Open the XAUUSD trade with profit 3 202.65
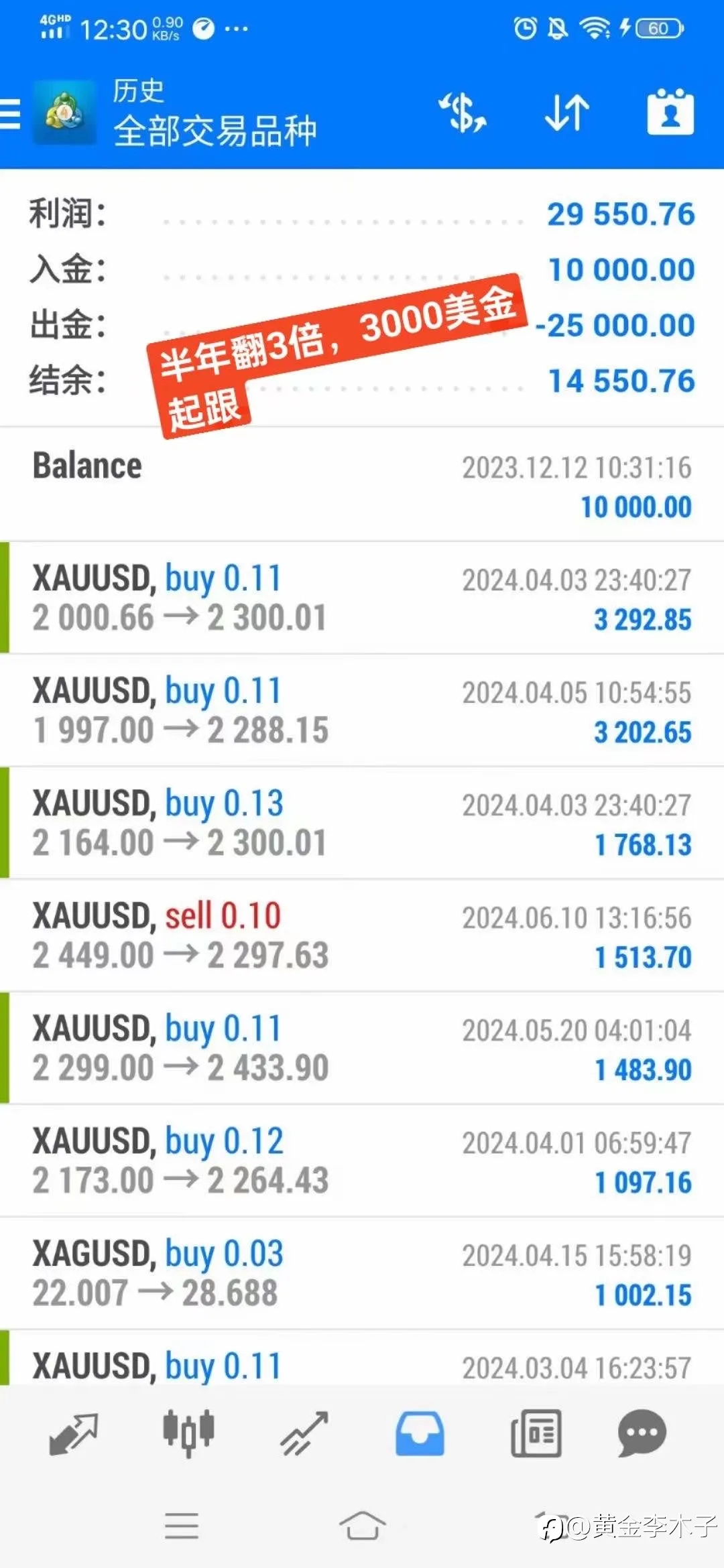Screen dimensions: 724x1568 362,710
